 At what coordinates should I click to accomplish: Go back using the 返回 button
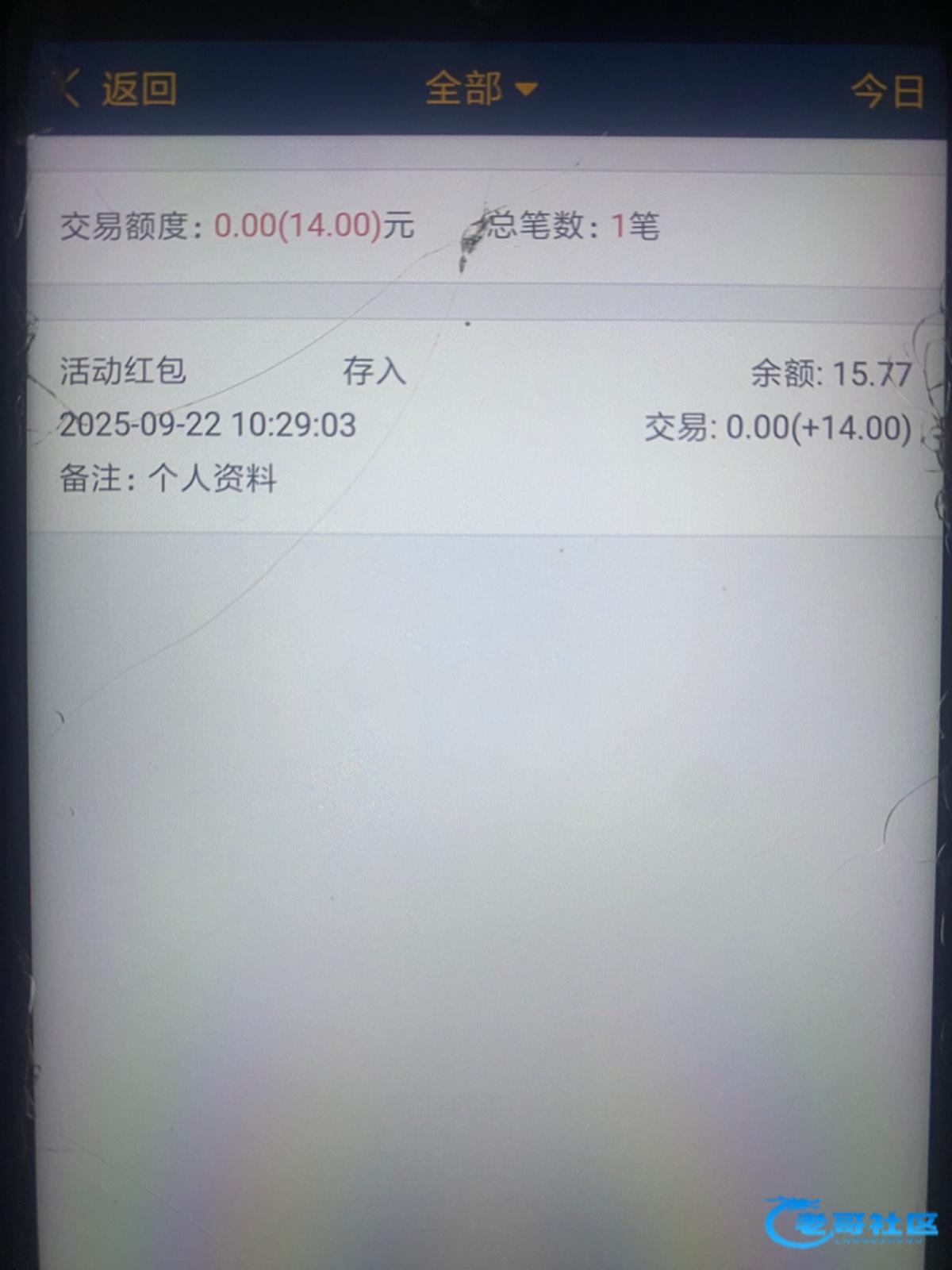pos(119,88)
